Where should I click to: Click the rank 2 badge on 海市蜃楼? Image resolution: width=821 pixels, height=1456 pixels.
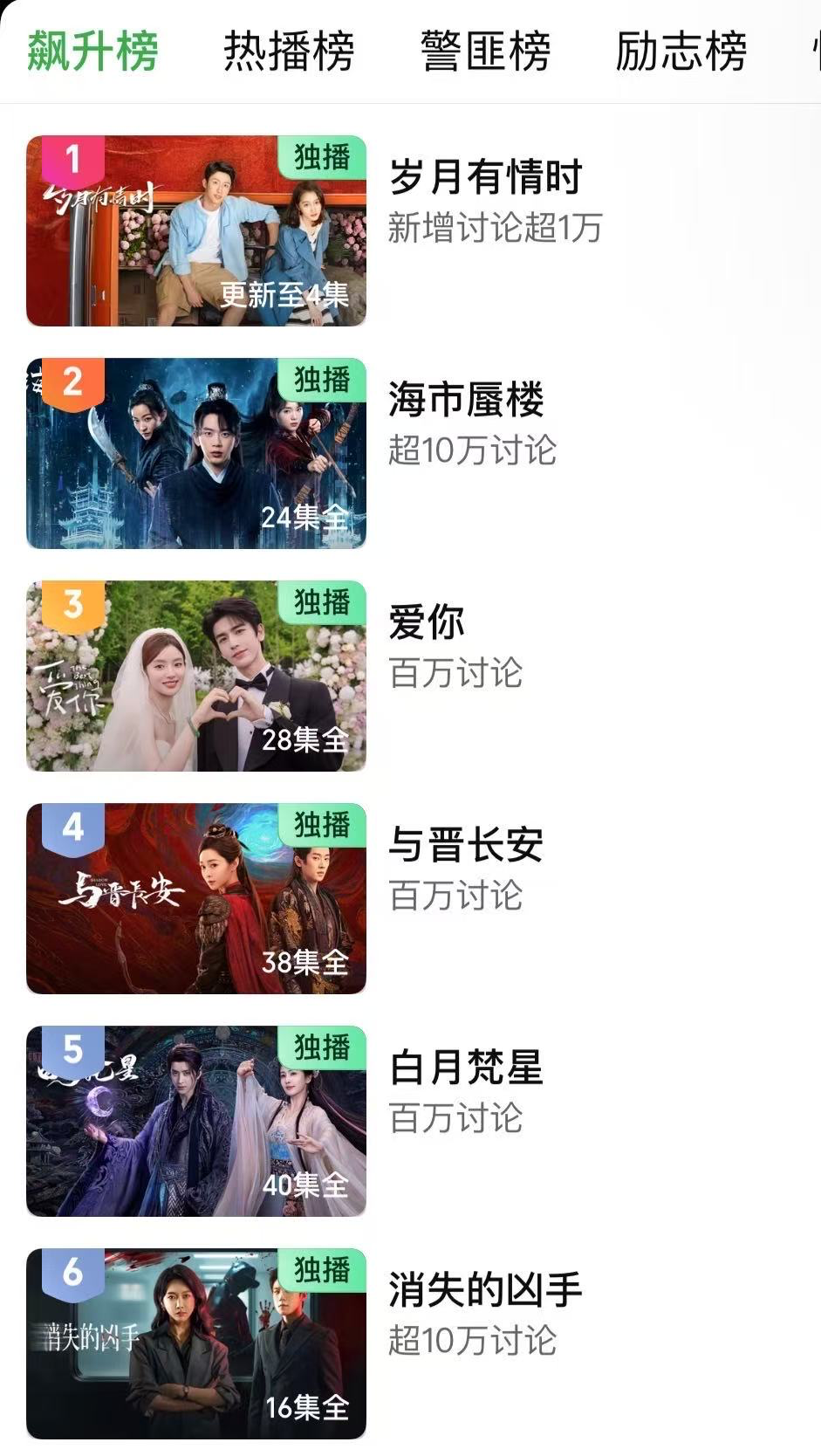pyautogui.click(x=73, y=382)
